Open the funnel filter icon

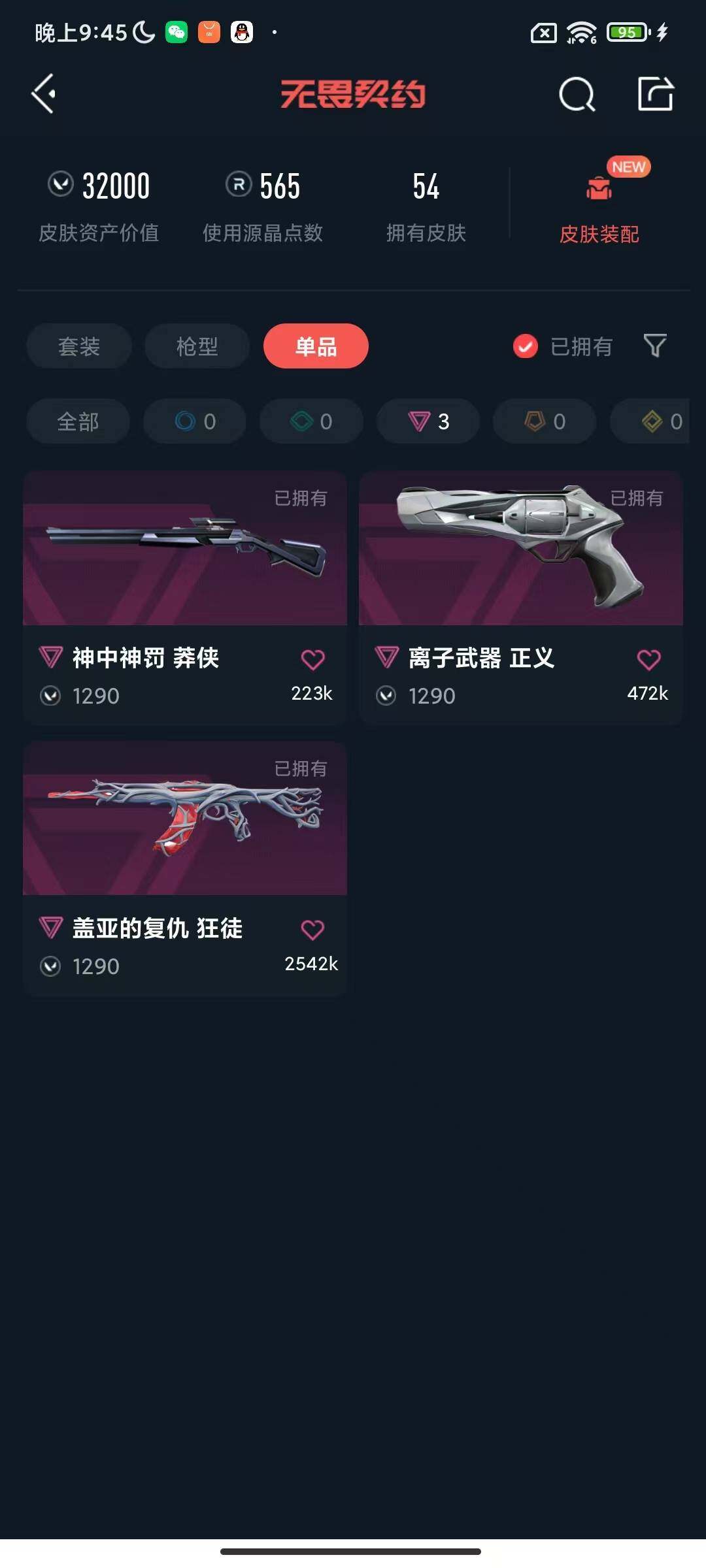tap(655, 346)
